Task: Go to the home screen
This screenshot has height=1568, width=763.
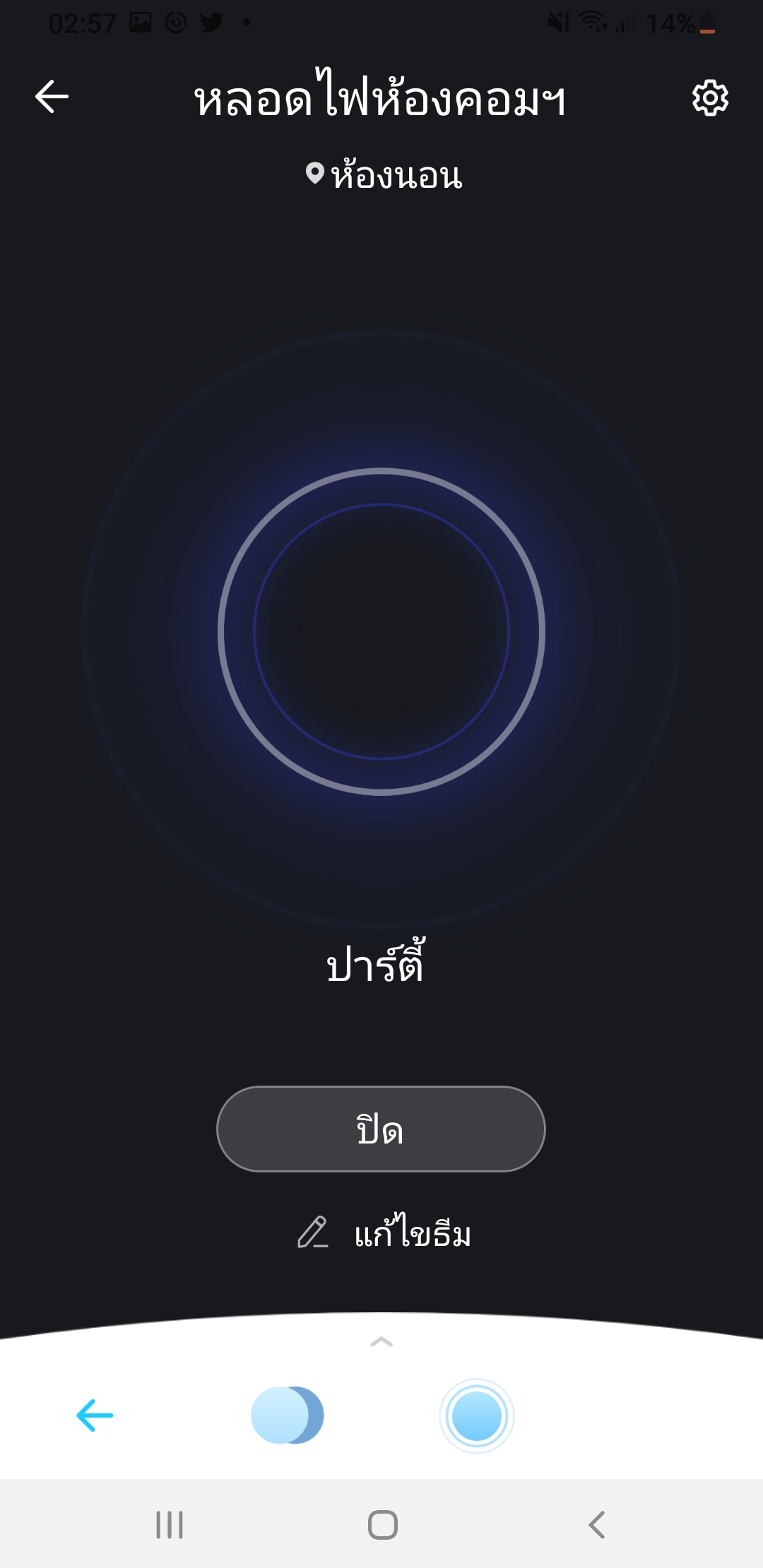Action: coord(383,1525)
